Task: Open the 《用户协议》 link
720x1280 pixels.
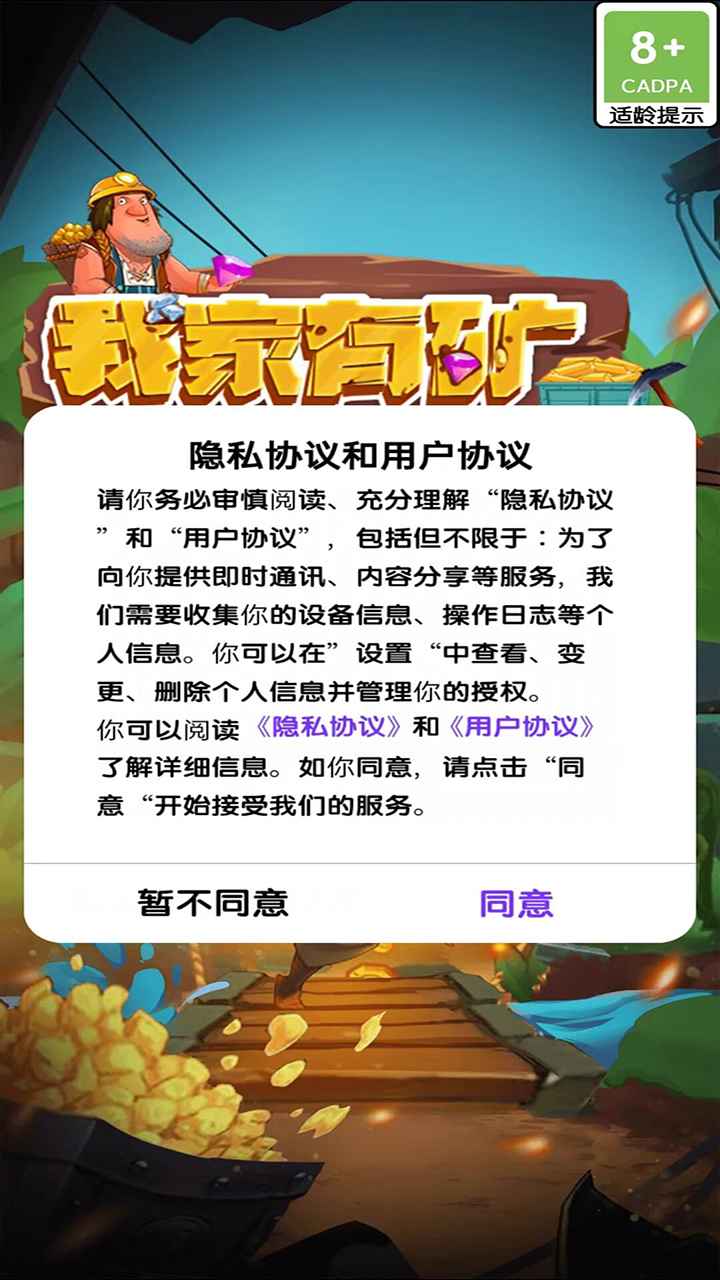Action: pyautogui.click(x=520, y=727)
